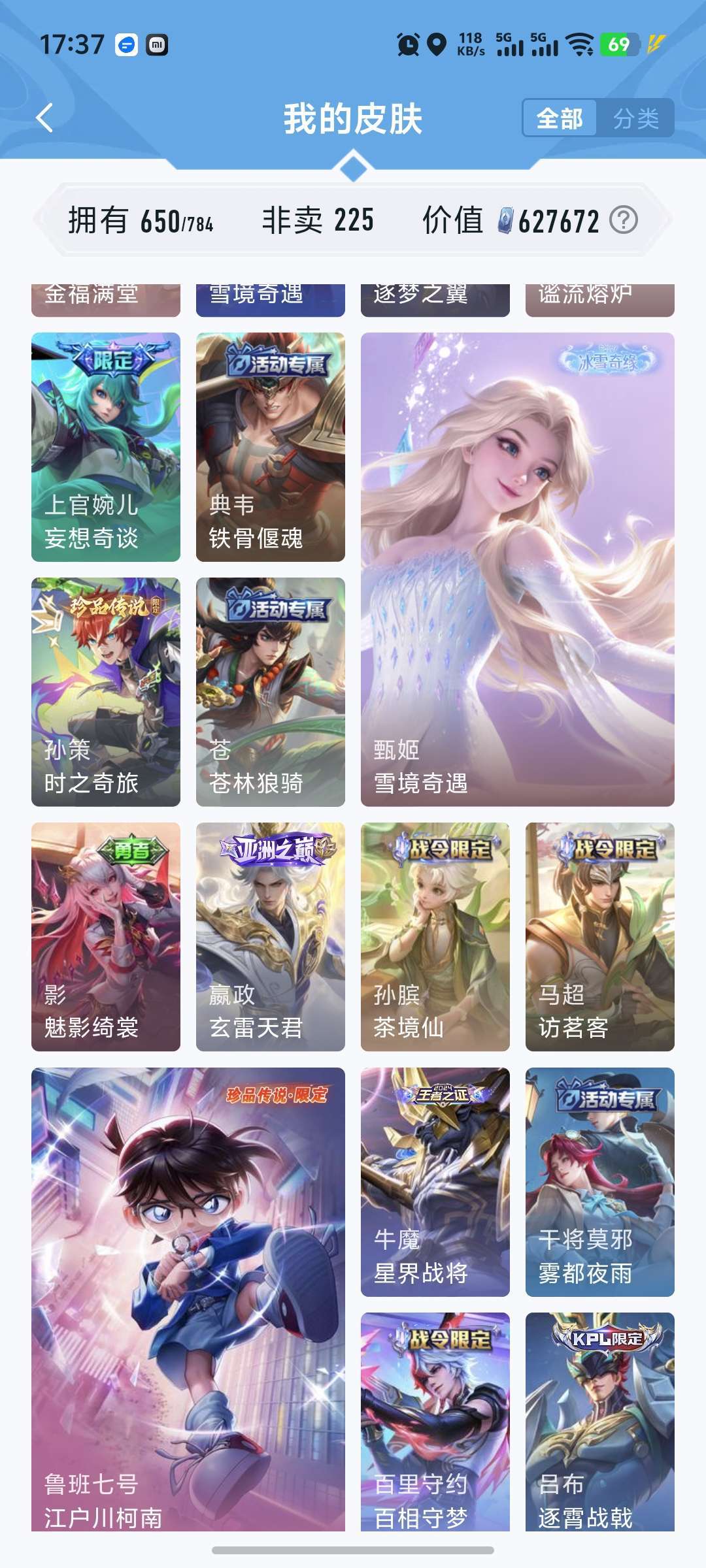This screenshot has width=706, height=1568.
Task: Open 吕布 逐霄战戟 skin card
Action: (x=600, y=1421)
